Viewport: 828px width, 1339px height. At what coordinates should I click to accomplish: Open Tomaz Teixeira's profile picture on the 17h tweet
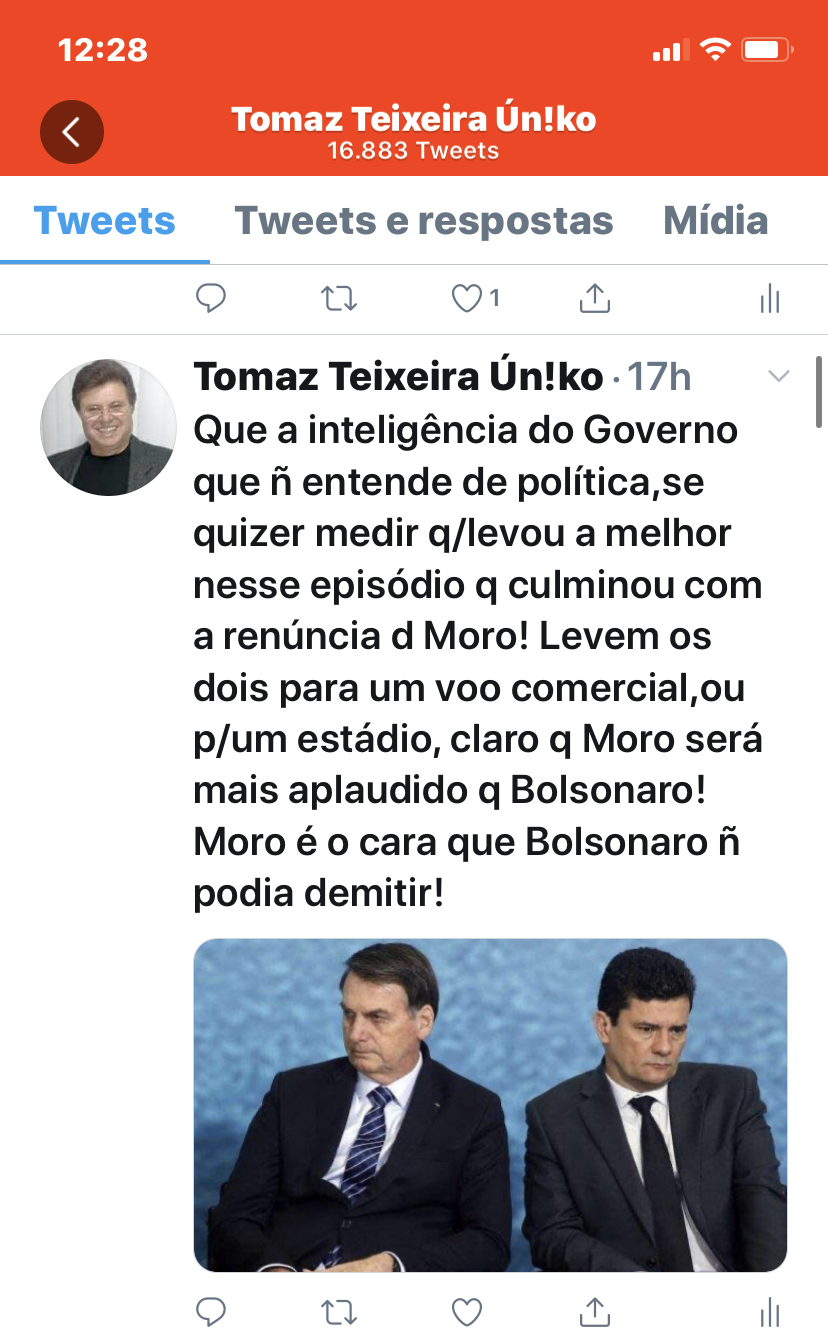[108, 427]
